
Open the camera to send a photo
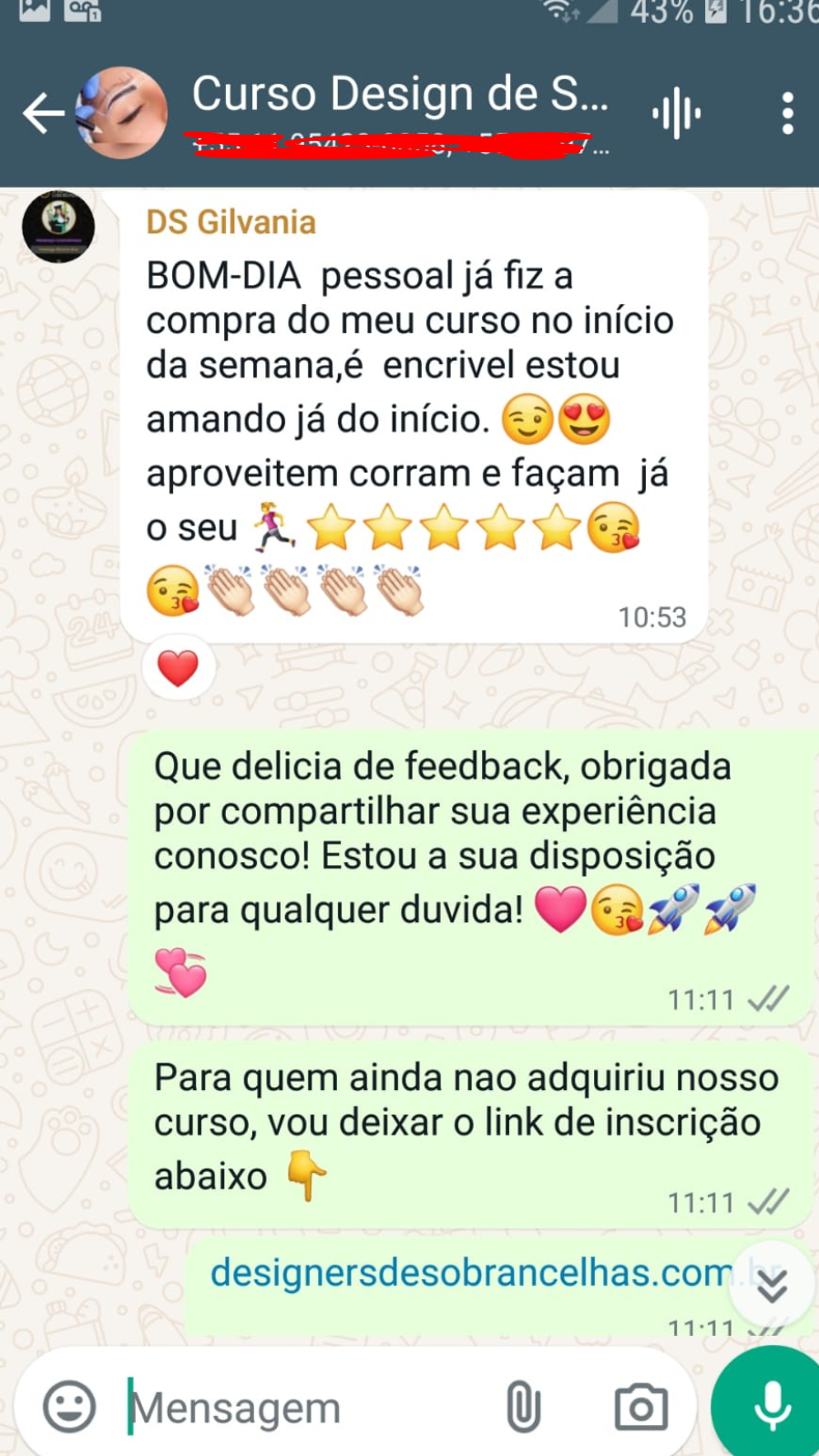coord(640,1407)
